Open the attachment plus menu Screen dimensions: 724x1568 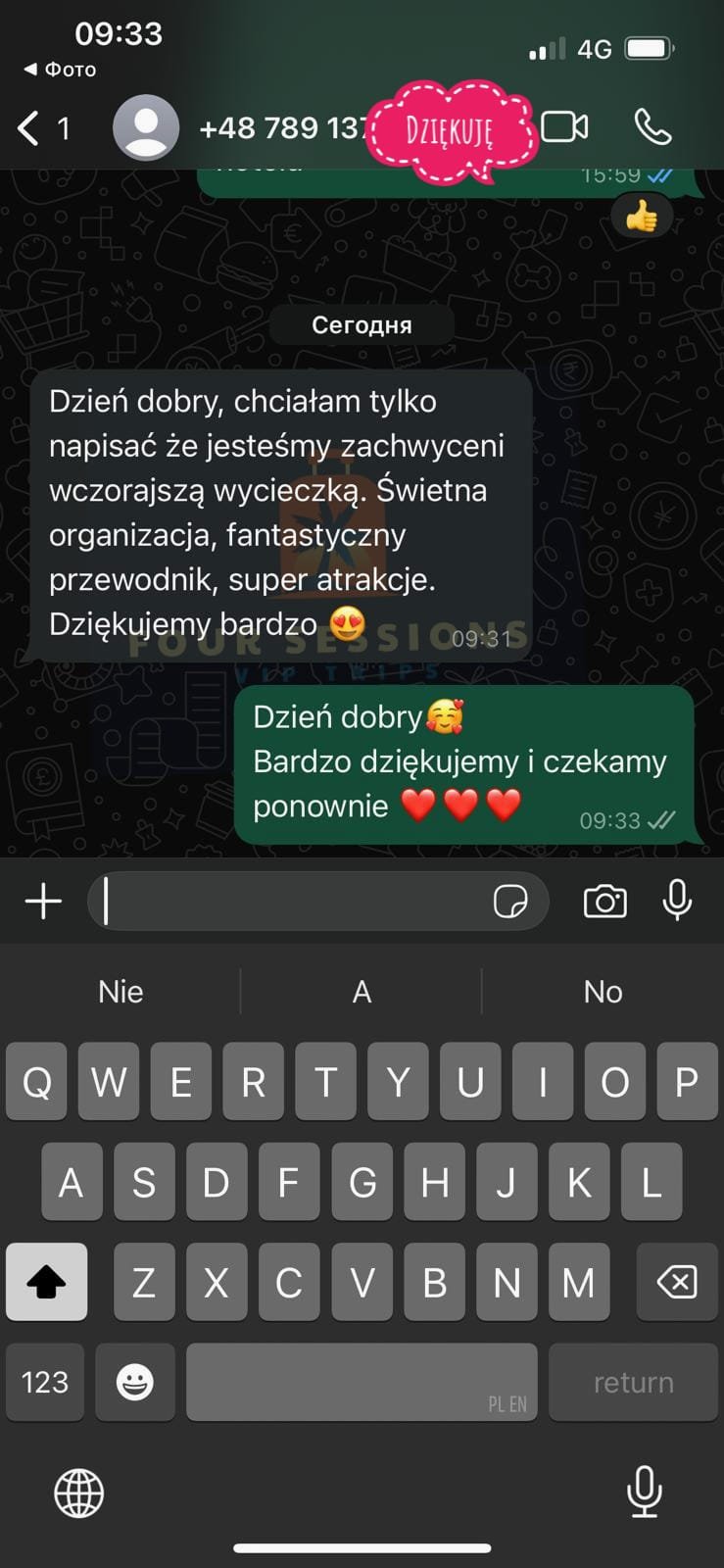[x=43, y=901]
